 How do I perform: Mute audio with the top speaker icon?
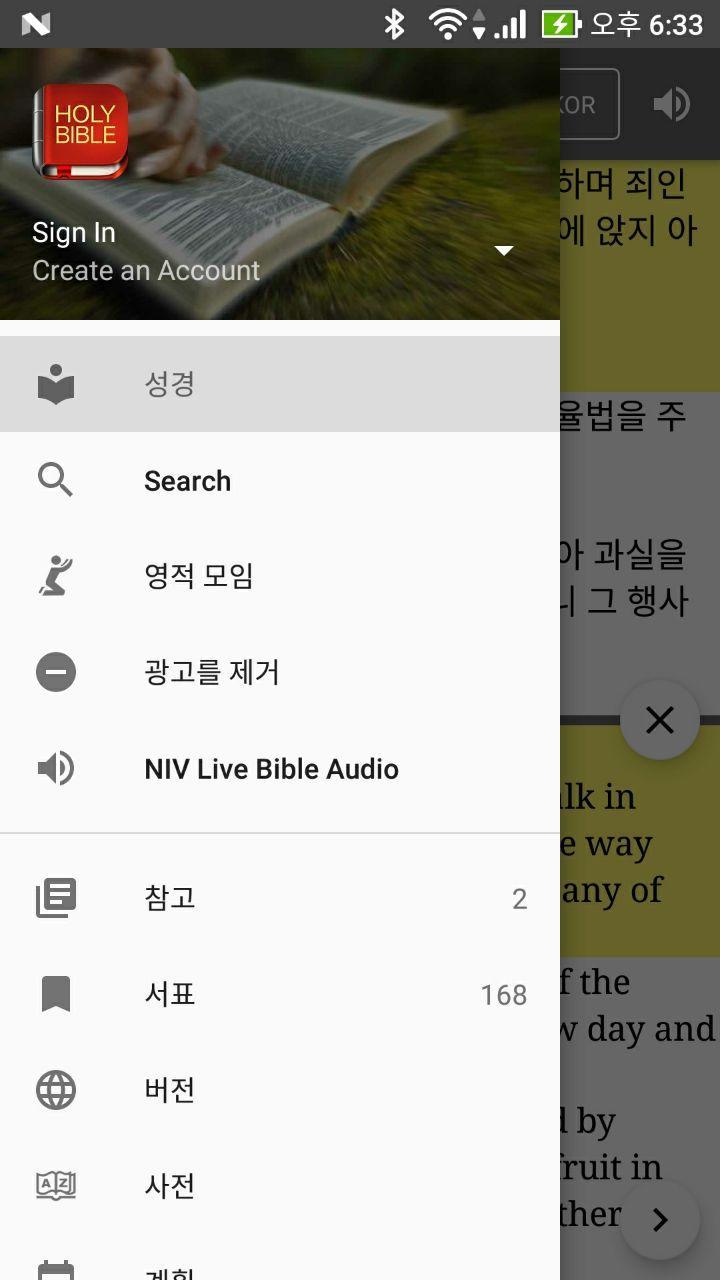click(673, 103)
